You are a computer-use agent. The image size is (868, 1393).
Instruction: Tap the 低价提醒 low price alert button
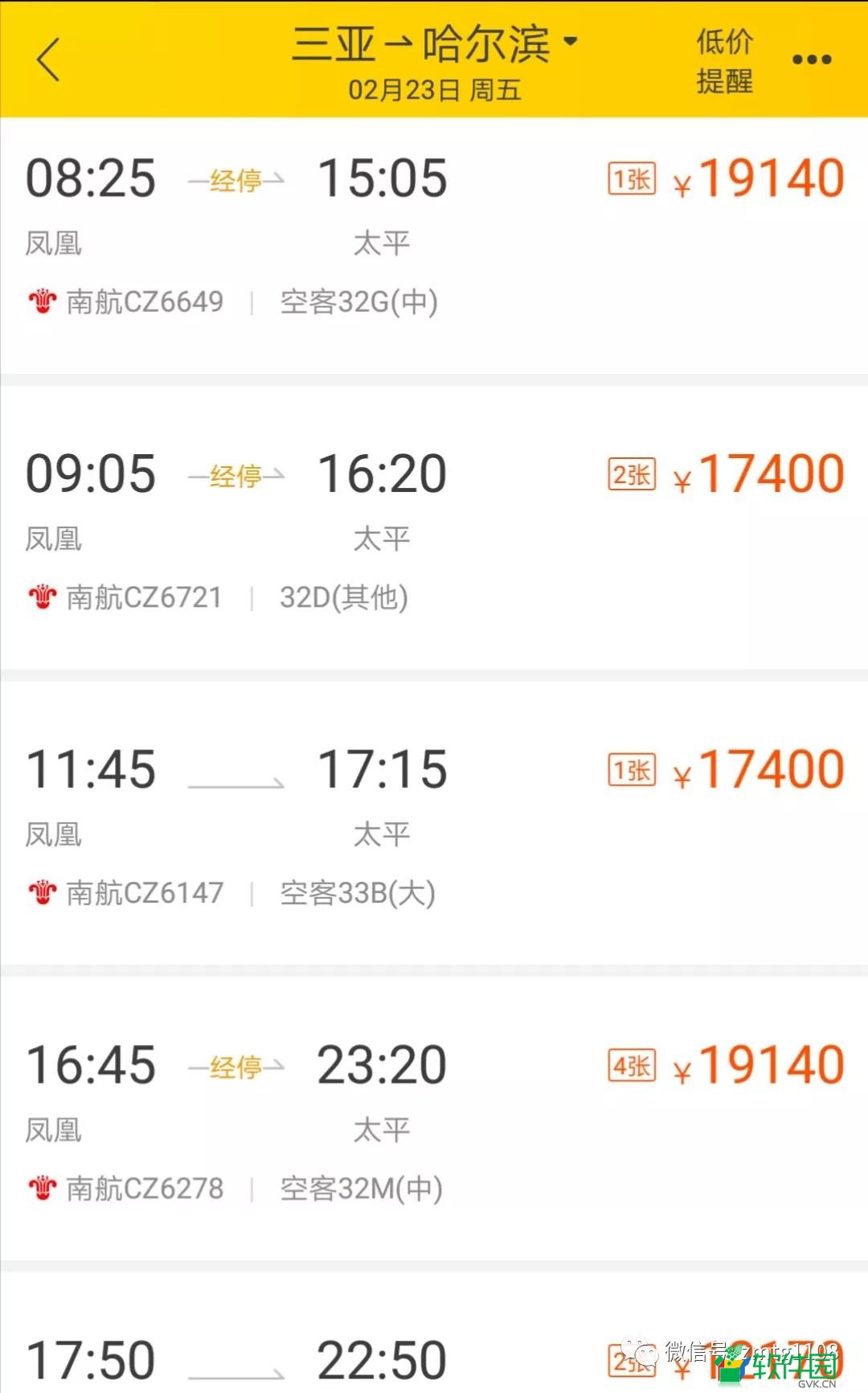pyautogui.click(x=724, y=61)
